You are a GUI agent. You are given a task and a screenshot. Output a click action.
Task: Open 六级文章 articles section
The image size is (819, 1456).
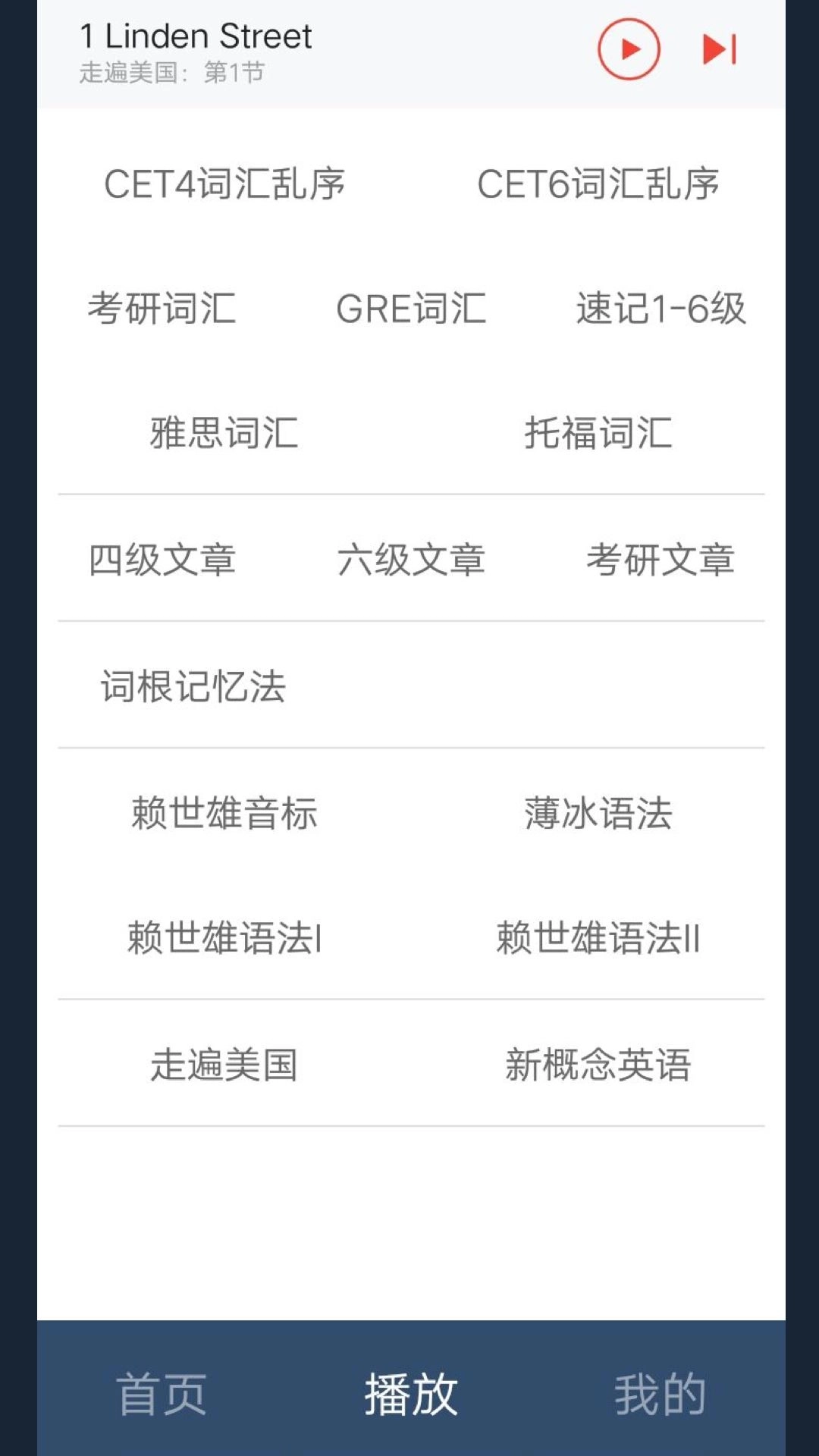(409, 560)
